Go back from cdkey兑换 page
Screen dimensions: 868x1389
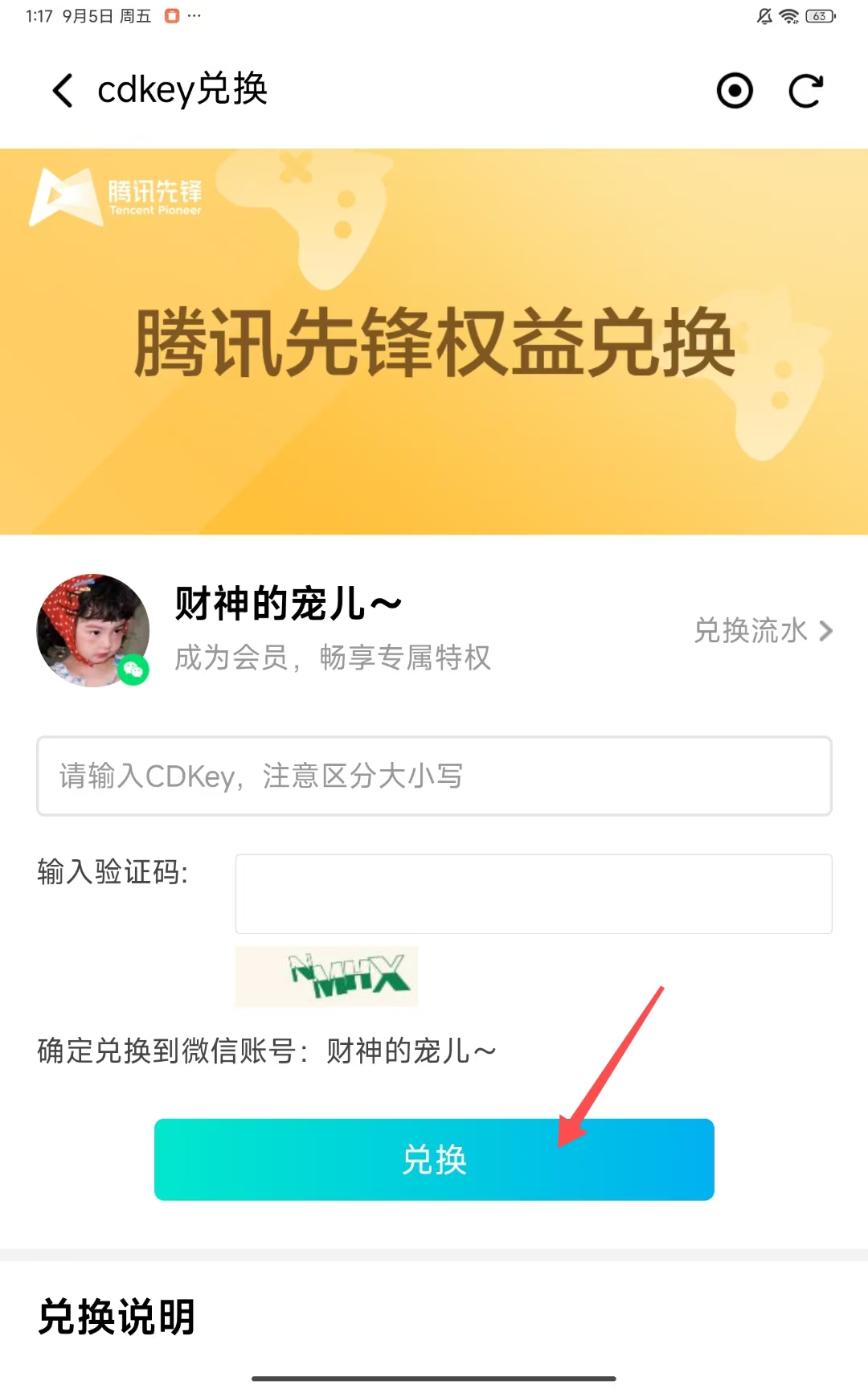pyautogui.click(x=63, y=90)
